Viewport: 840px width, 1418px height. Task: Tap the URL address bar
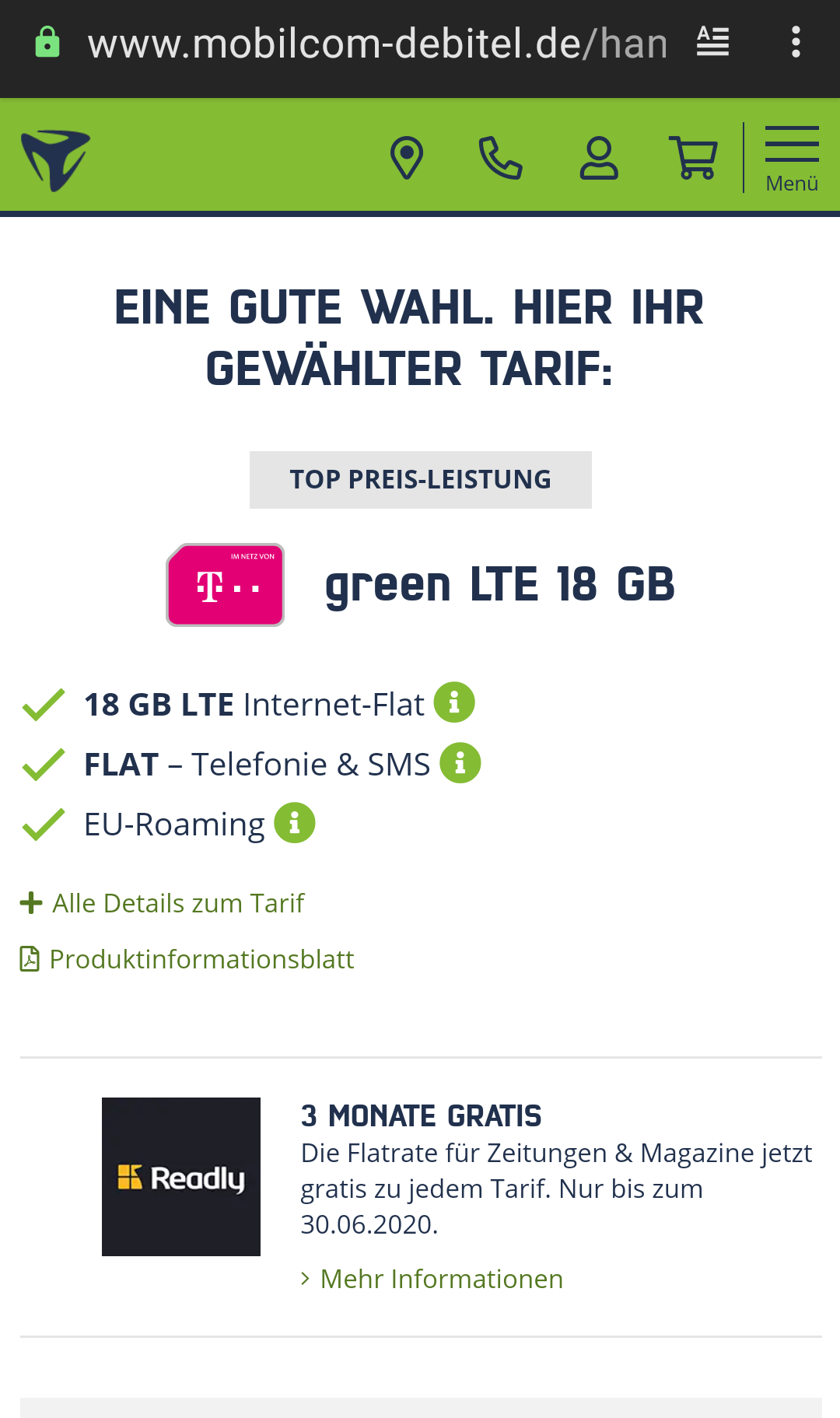point(377,44)
